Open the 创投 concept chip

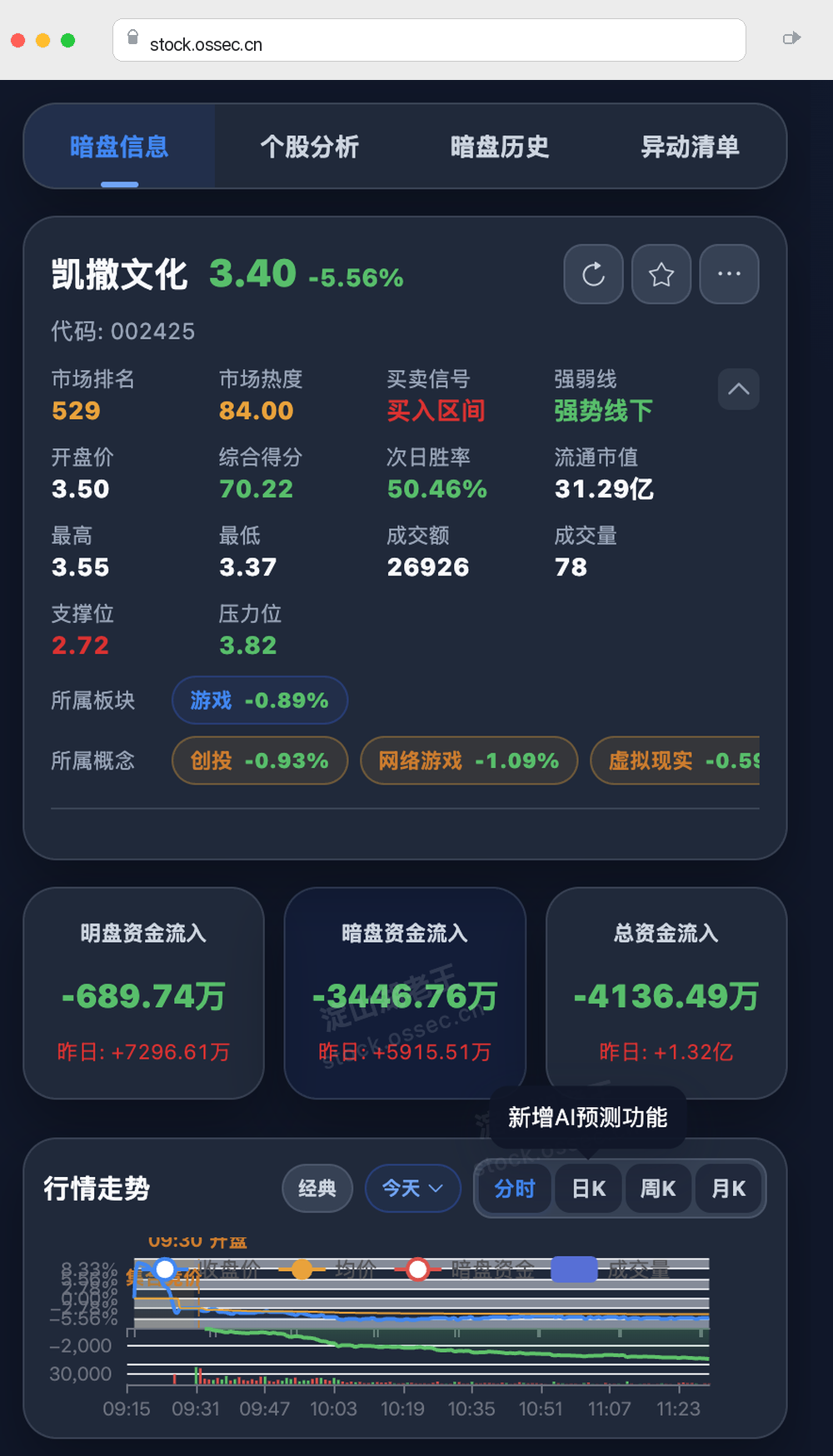(x=260, y=760)
